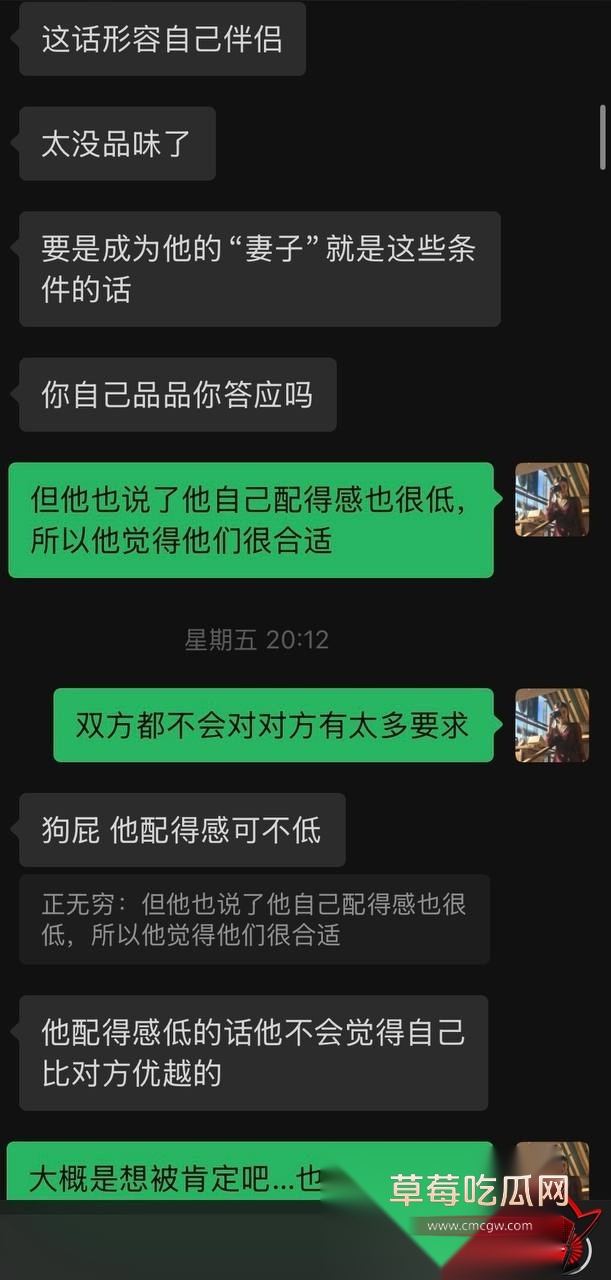Open sender's avatar next to 但他也说了他自己配得感也很低
Screen dimensions: 611x1280
coord(552,500)
